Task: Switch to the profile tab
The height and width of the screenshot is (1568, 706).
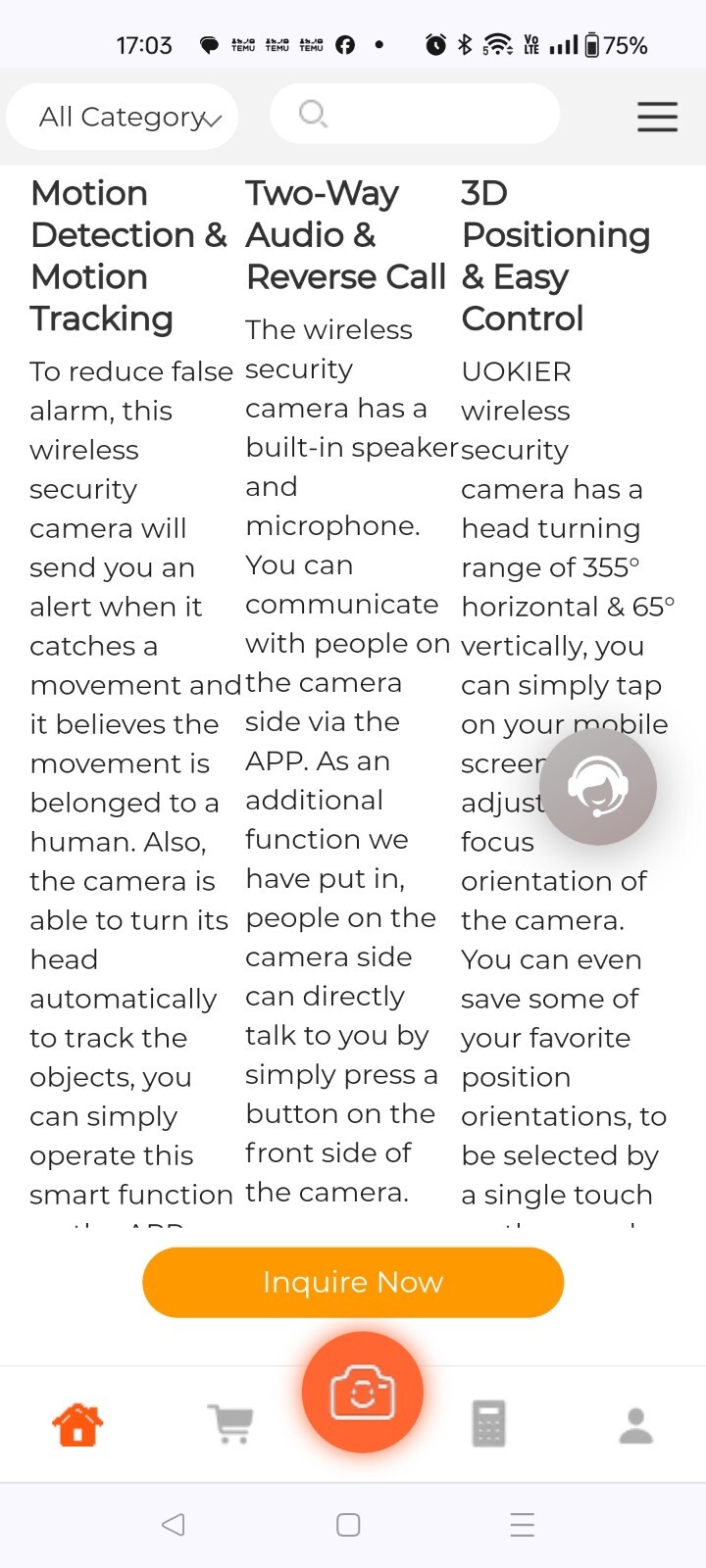Action: [x=636, y=1425]
